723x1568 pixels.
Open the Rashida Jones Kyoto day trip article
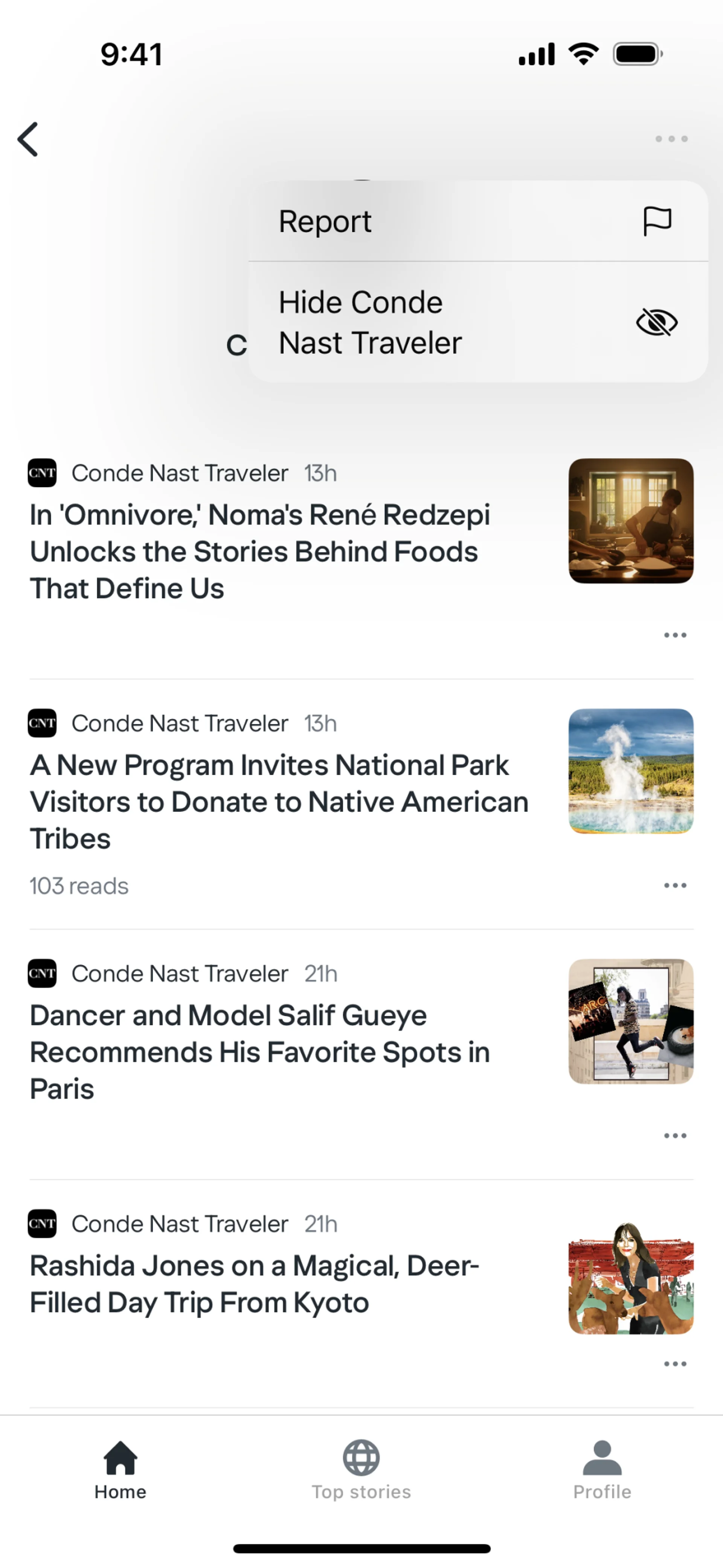click(x=255, y=1284)
